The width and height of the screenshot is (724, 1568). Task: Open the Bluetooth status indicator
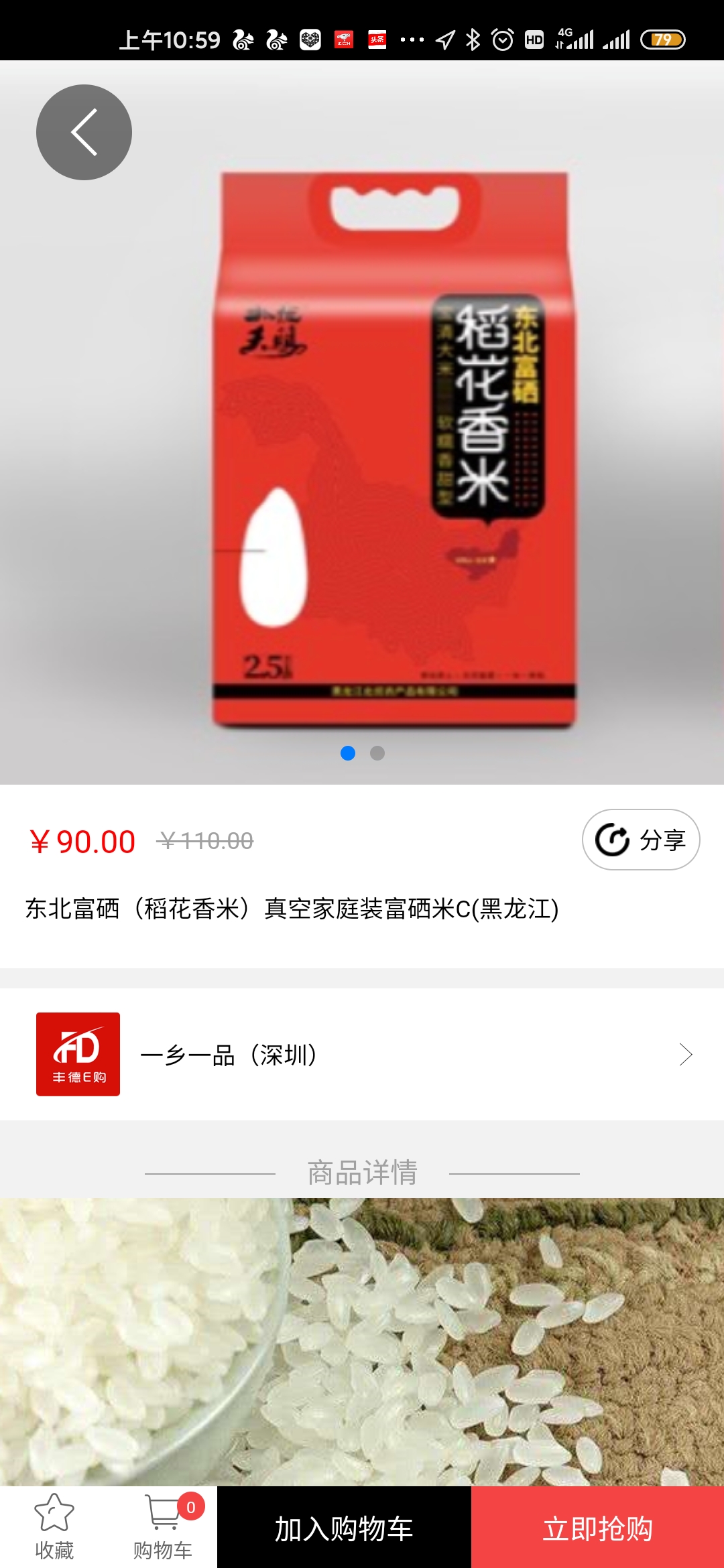pyautogui.click(x=473, y=38)
